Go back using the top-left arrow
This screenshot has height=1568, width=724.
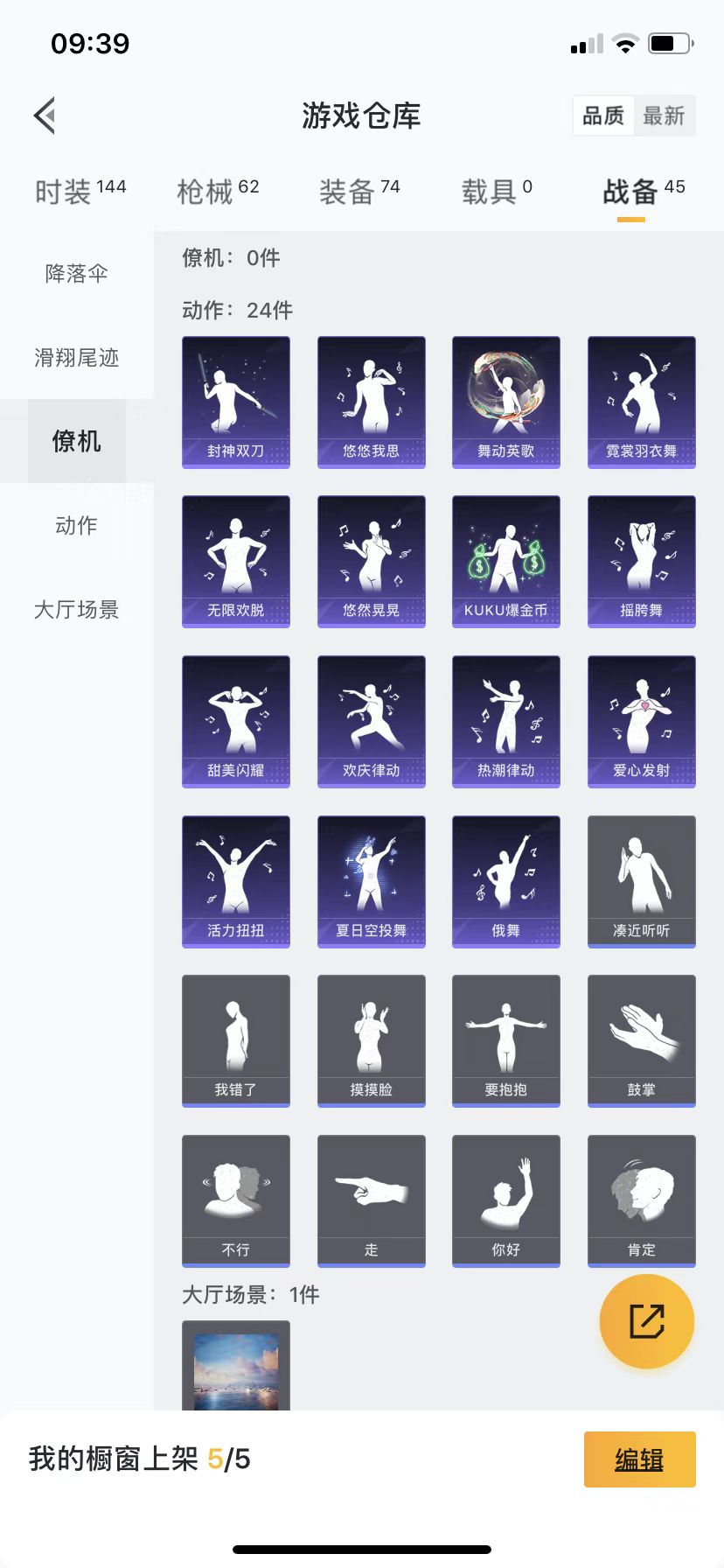click(45, 115)
